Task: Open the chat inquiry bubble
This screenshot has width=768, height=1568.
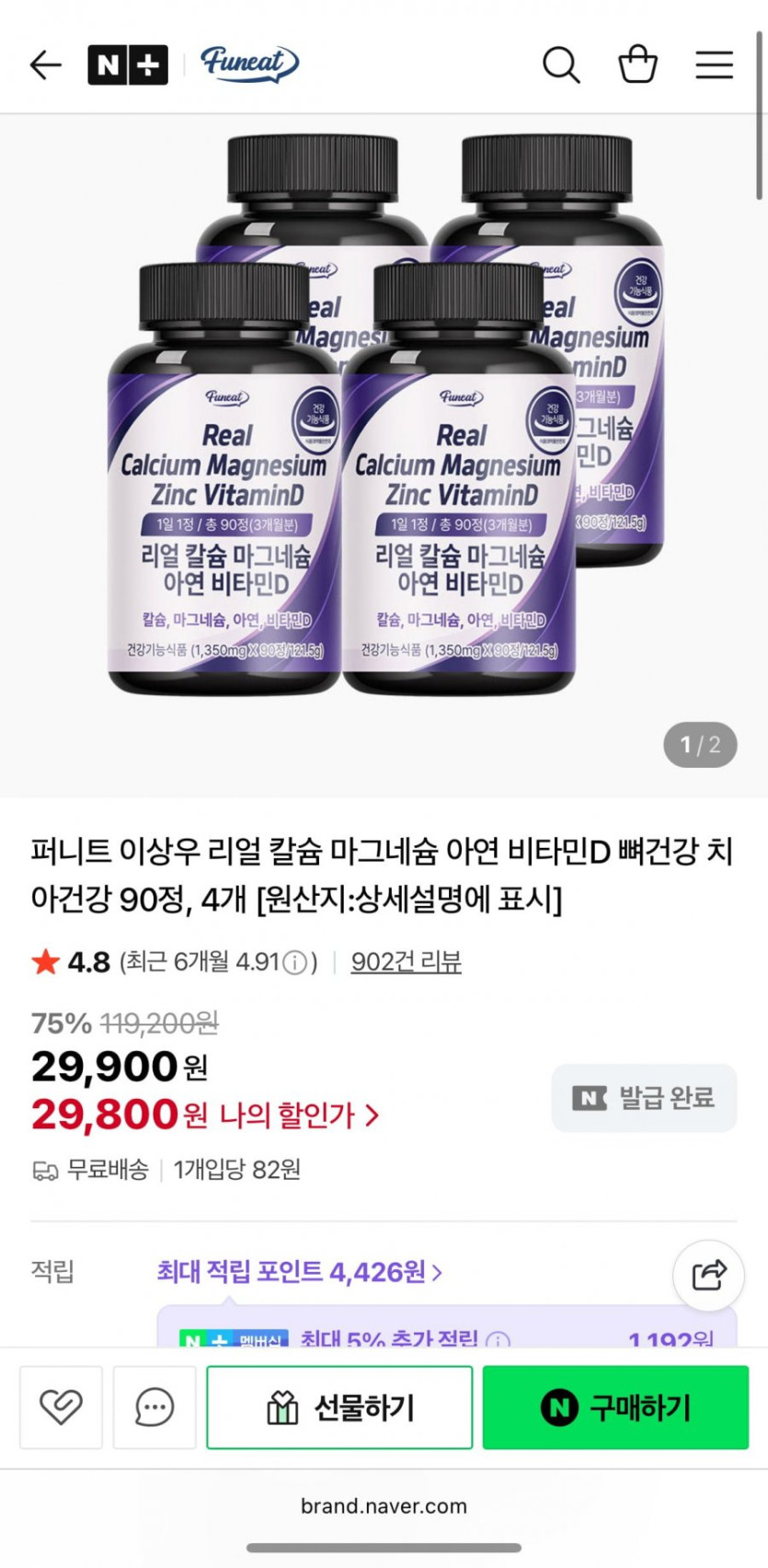Action: 155,1407
